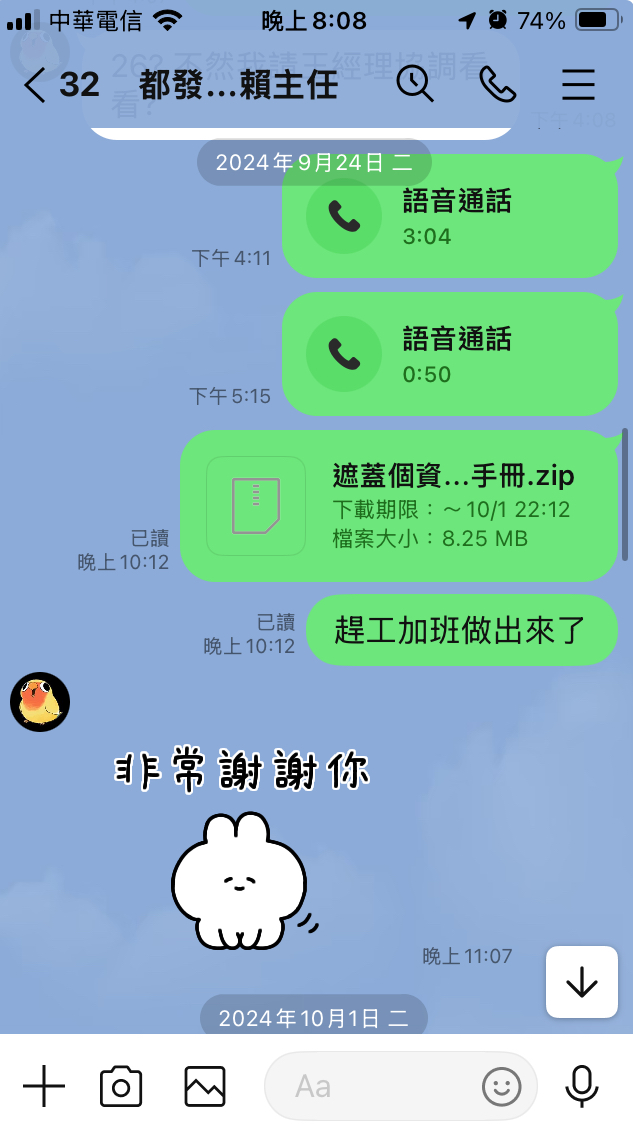Open the camera to take a photo
The height and width of the screenshot is (1124, 633).
click(121, 1086)
